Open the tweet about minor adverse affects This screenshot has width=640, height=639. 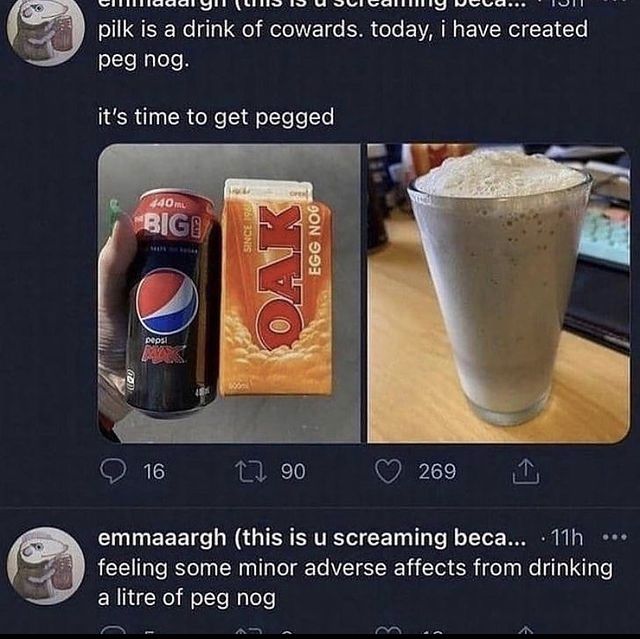click(x=355, y=582)
